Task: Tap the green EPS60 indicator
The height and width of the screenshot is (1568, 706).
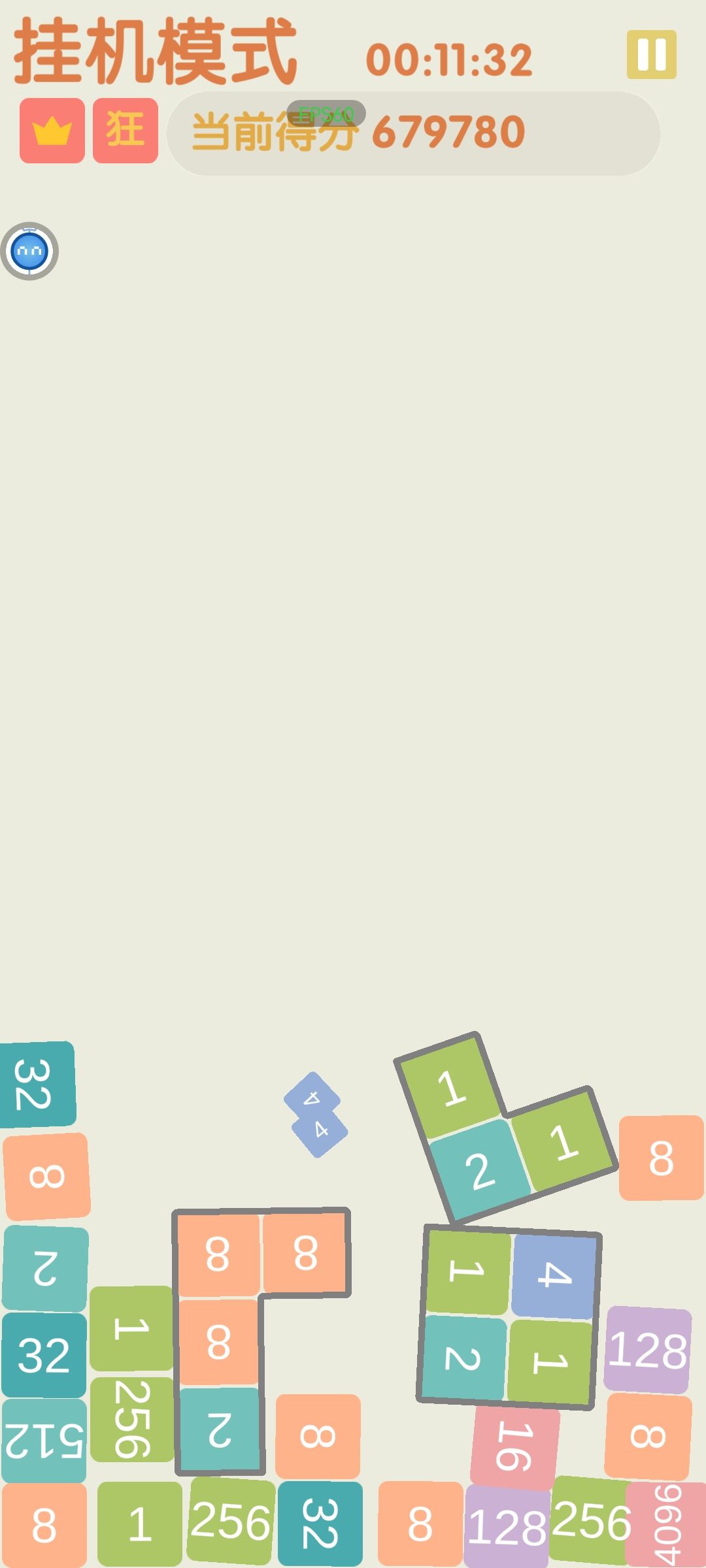Action: (325, 112)
